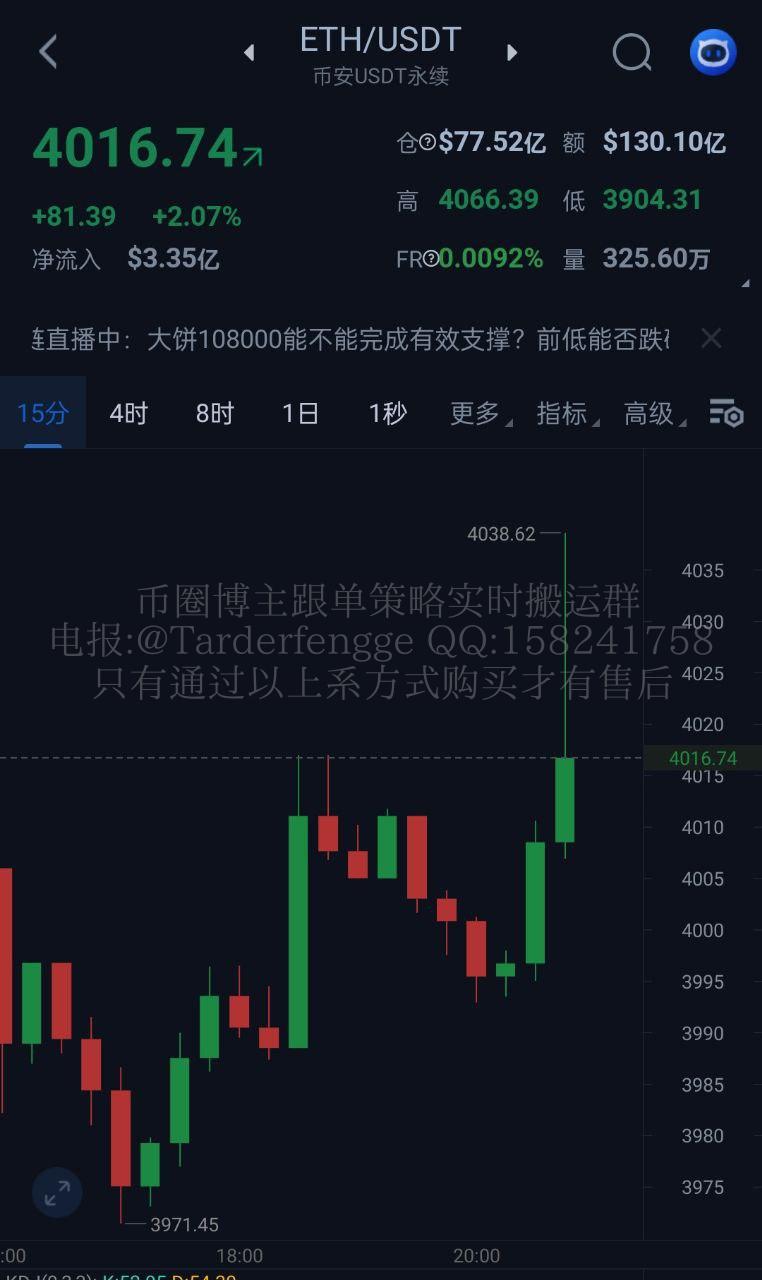Select the 15分 timeframe
Viewport: 762px width, 1280px height.
(x=43, y=413)
